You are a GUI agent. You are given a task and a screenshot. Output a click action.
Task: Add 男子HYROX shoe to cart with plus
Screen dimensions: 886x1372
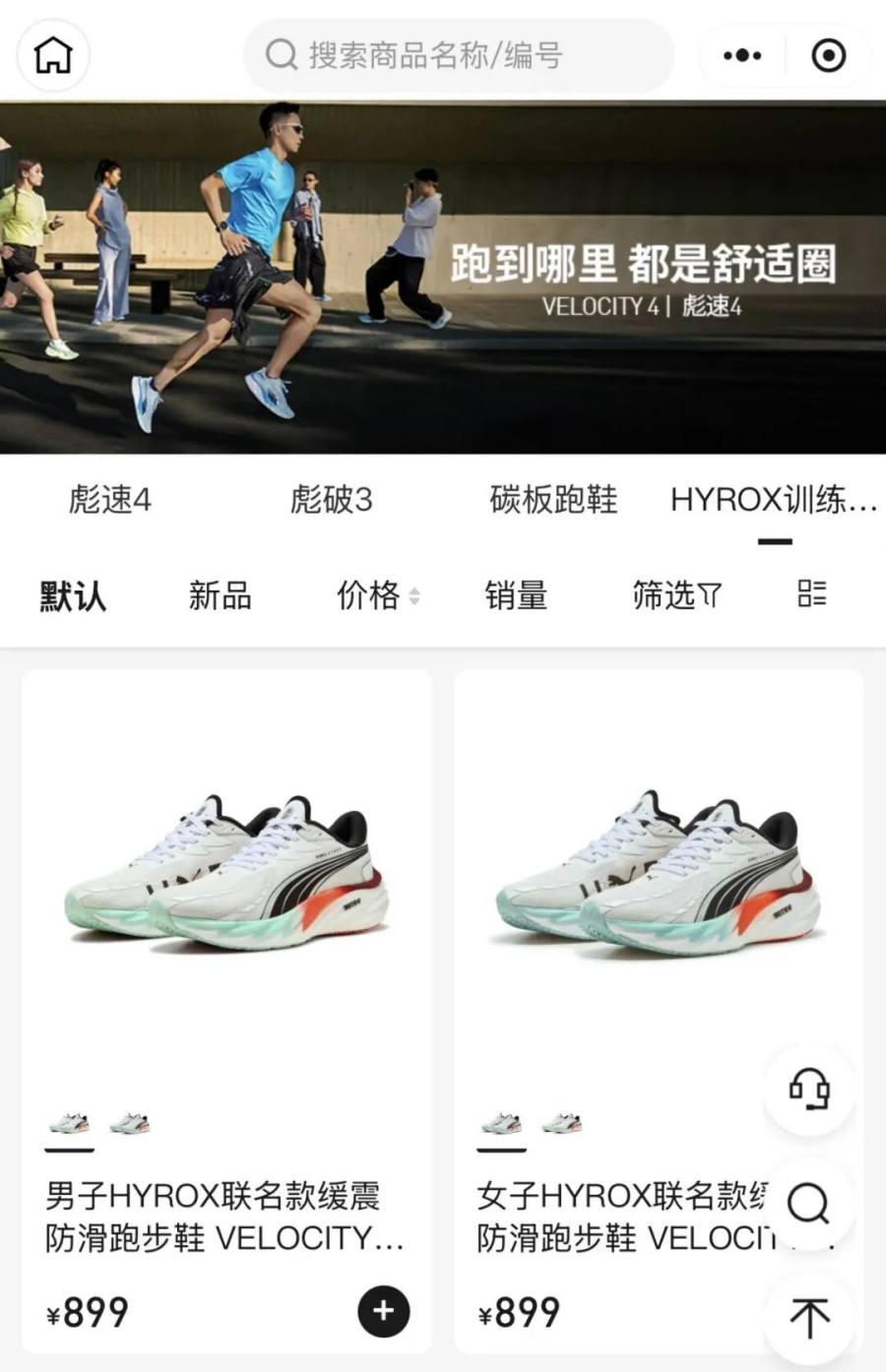tap(383, 1311)
